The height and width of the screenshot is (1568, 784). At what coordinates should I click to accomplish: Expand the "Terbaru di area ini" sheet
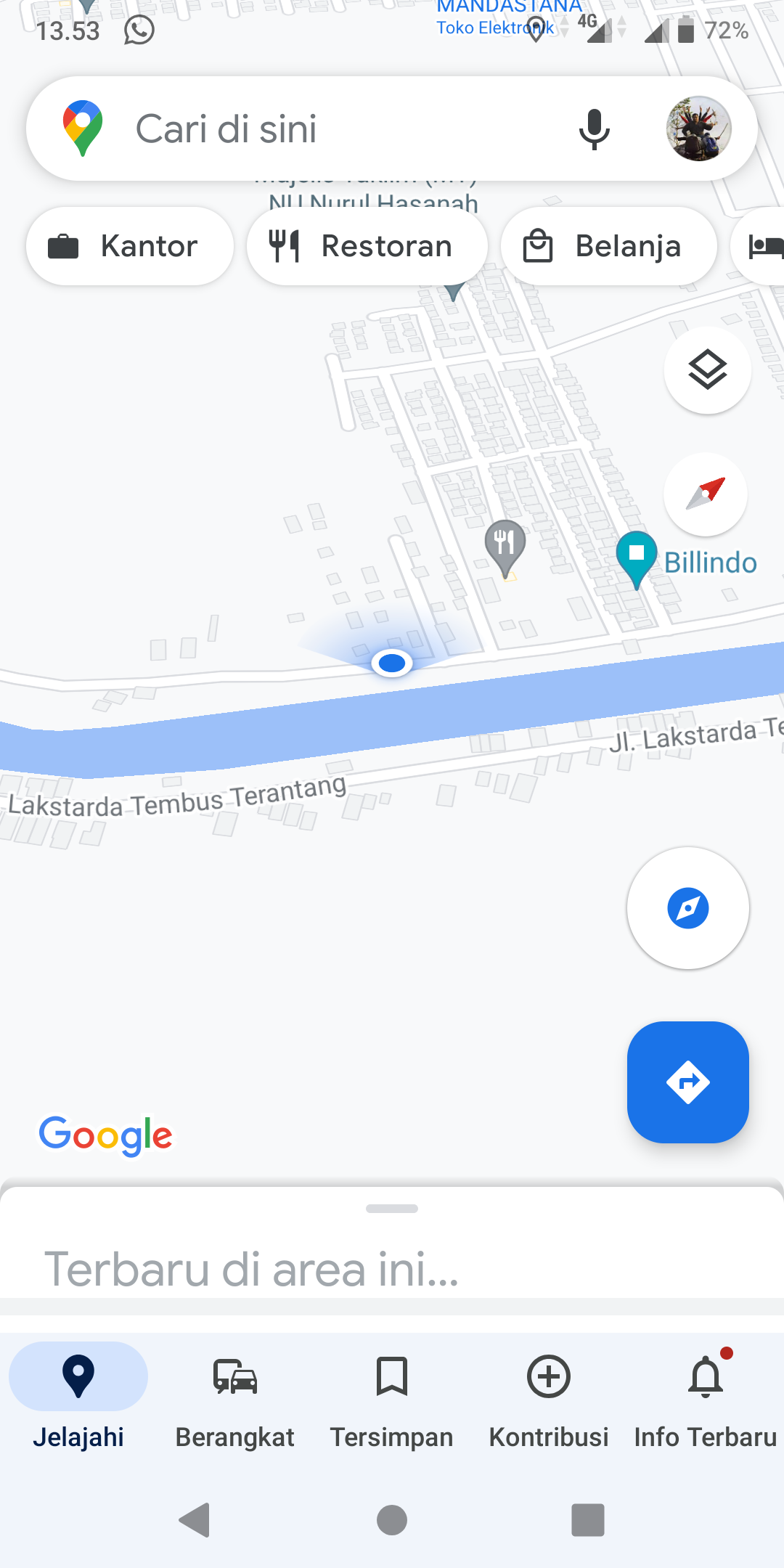[392, 1209]
